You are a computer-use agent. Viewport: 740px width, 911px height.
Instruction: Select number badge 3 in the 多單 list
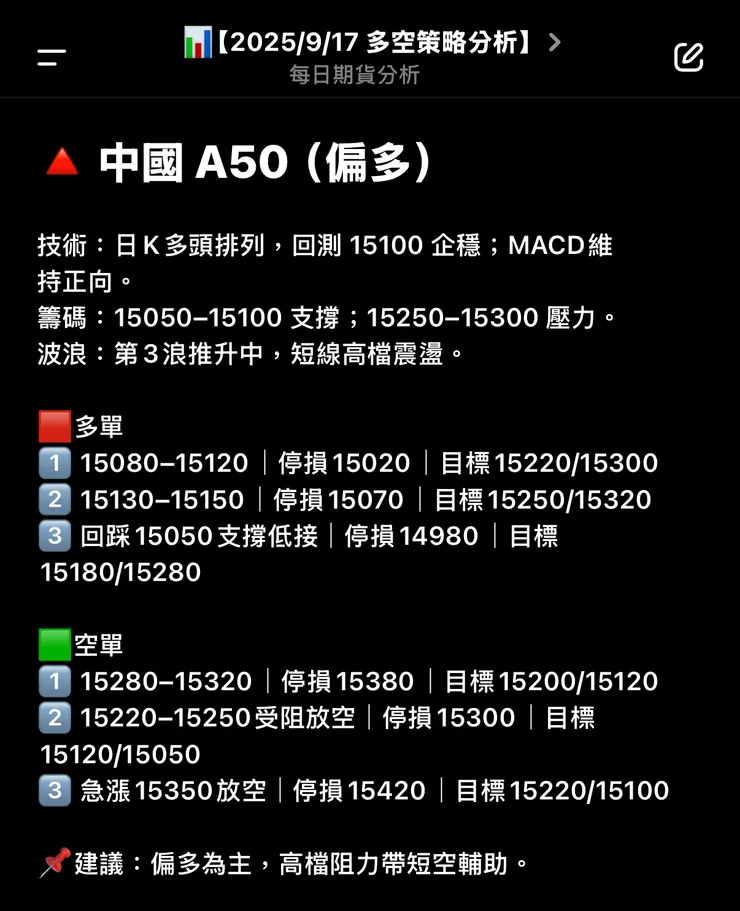(54, 536)
